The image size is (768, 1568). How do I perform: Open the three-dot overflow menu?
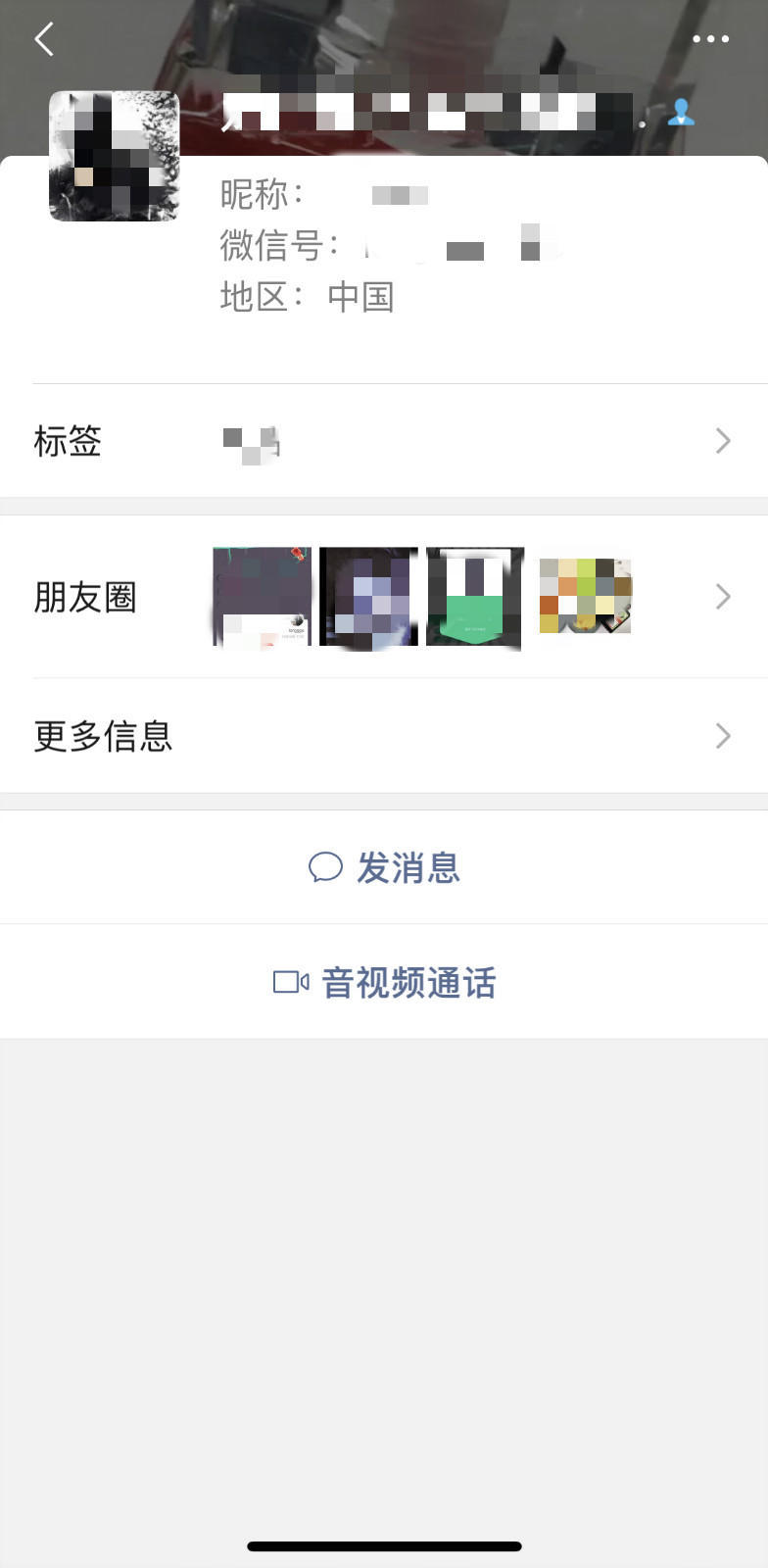click(710, 39)
